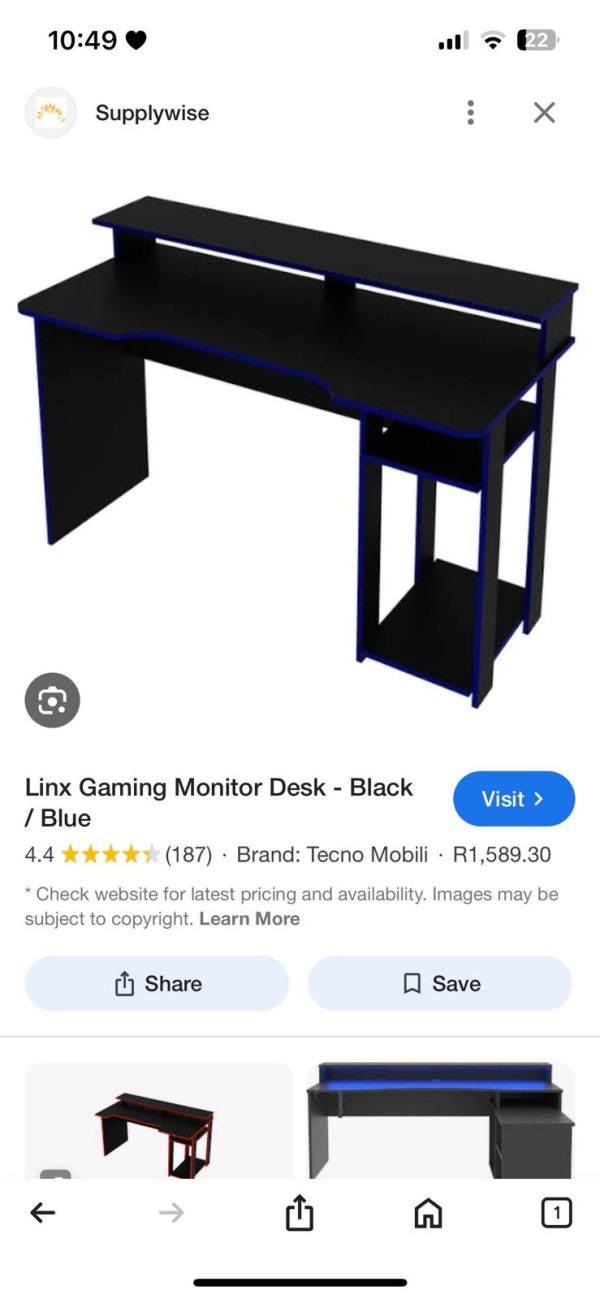
Task: Open the blue LED corner desk thumbnail
Action: coord(441,1120)
